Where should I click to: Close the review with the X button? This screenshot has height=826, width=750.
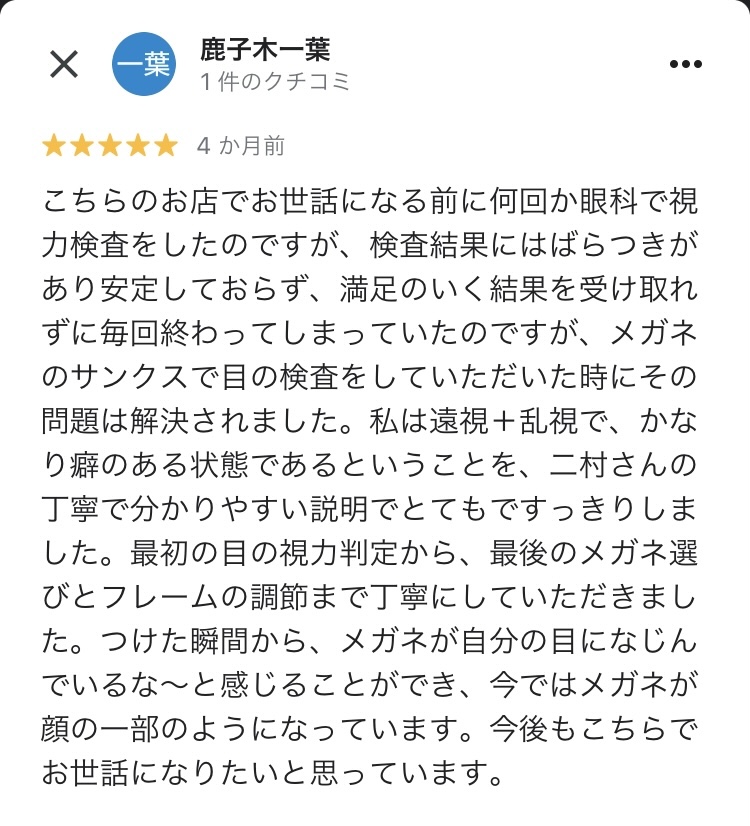(64, 64)
